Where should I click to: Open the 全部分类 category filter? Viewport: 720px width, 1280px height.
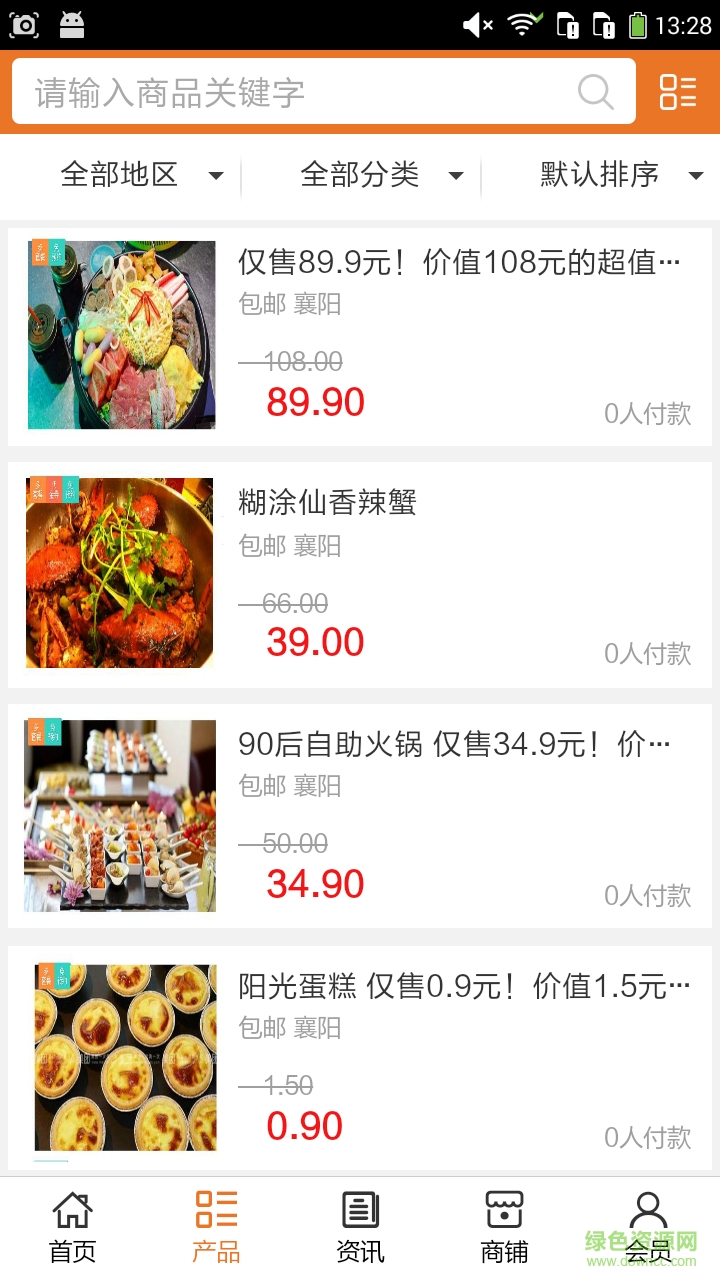380,176
